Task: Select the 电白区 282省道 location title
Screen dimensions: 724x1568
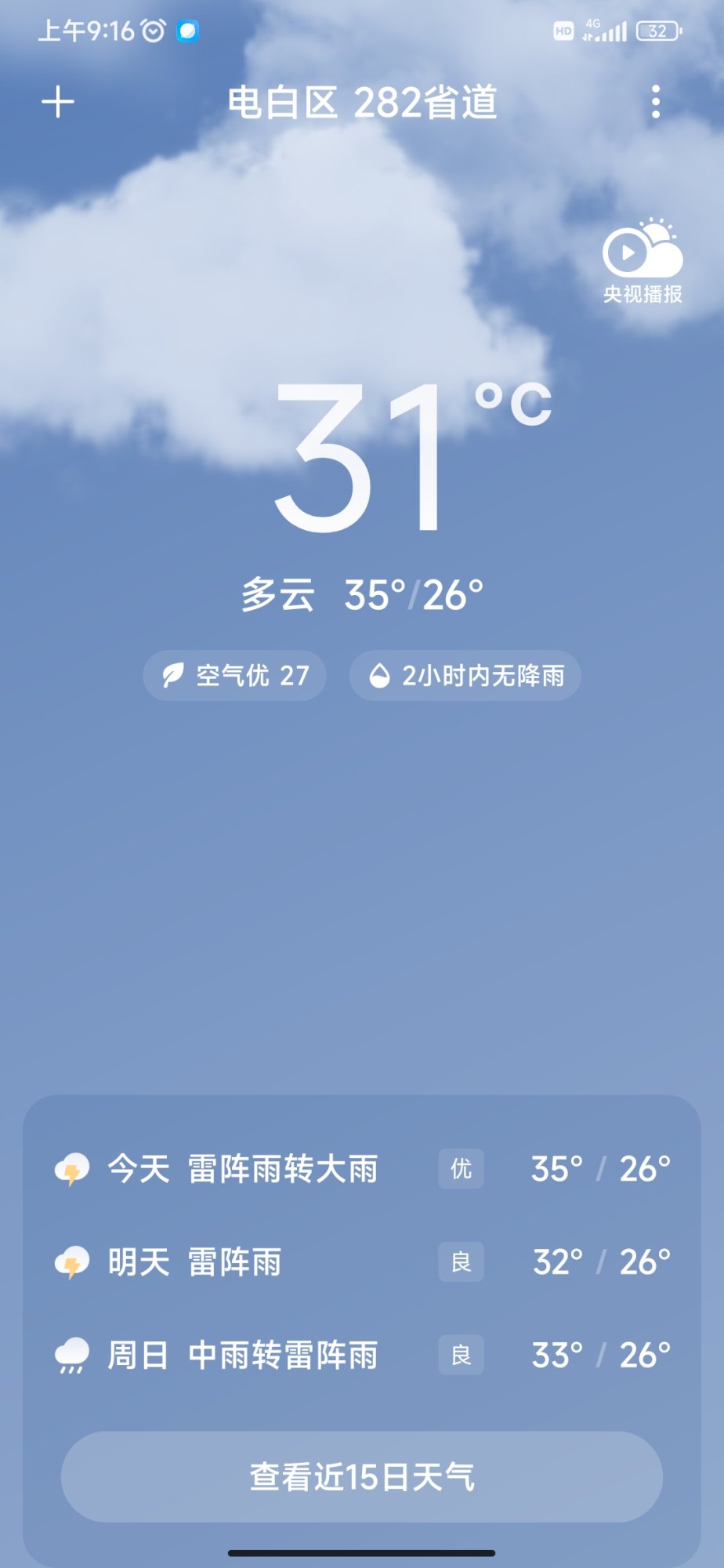Action: coord(362,103)
